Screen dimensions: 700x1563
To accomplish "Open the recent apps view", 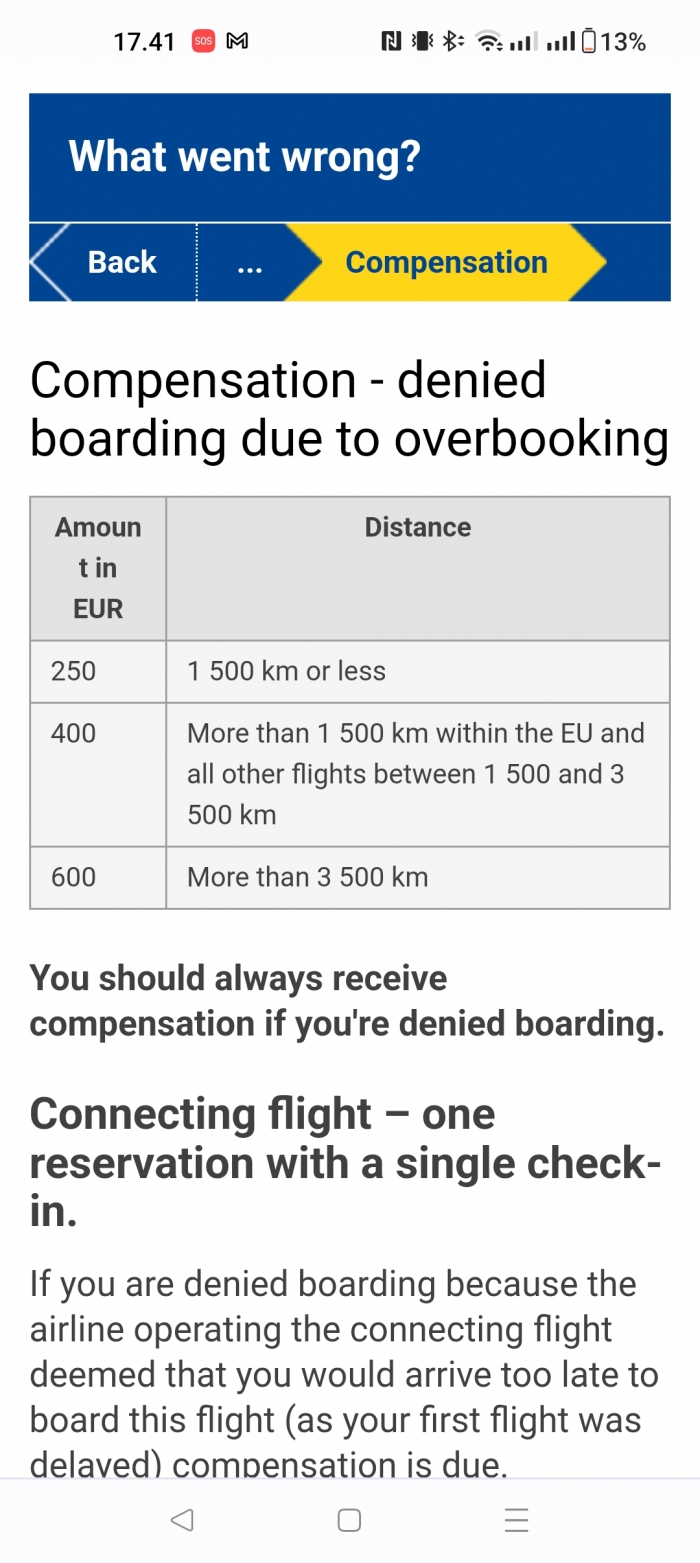I will click(x=516, y=1520).
